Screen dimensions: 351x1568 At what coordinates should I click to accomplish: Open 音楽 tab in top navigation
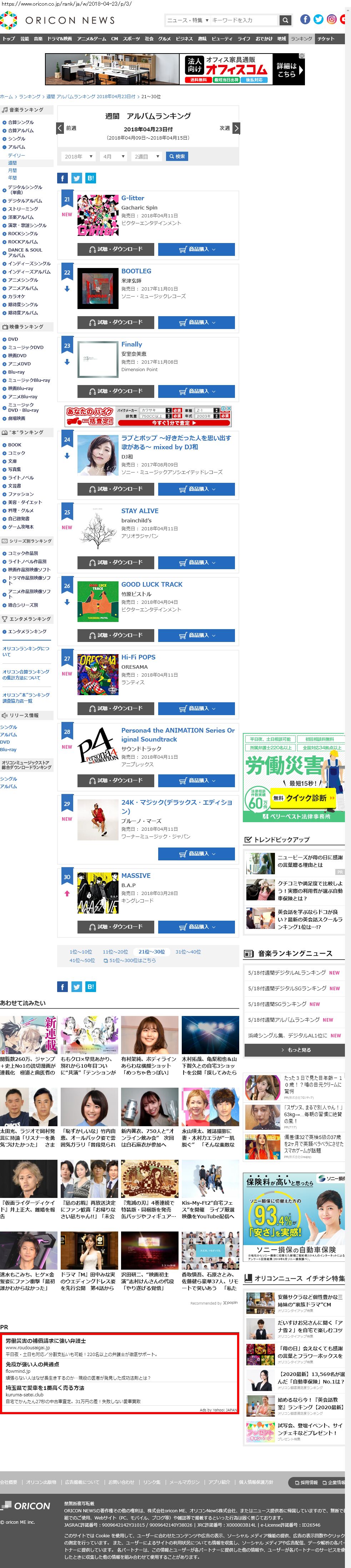(38, 39)
